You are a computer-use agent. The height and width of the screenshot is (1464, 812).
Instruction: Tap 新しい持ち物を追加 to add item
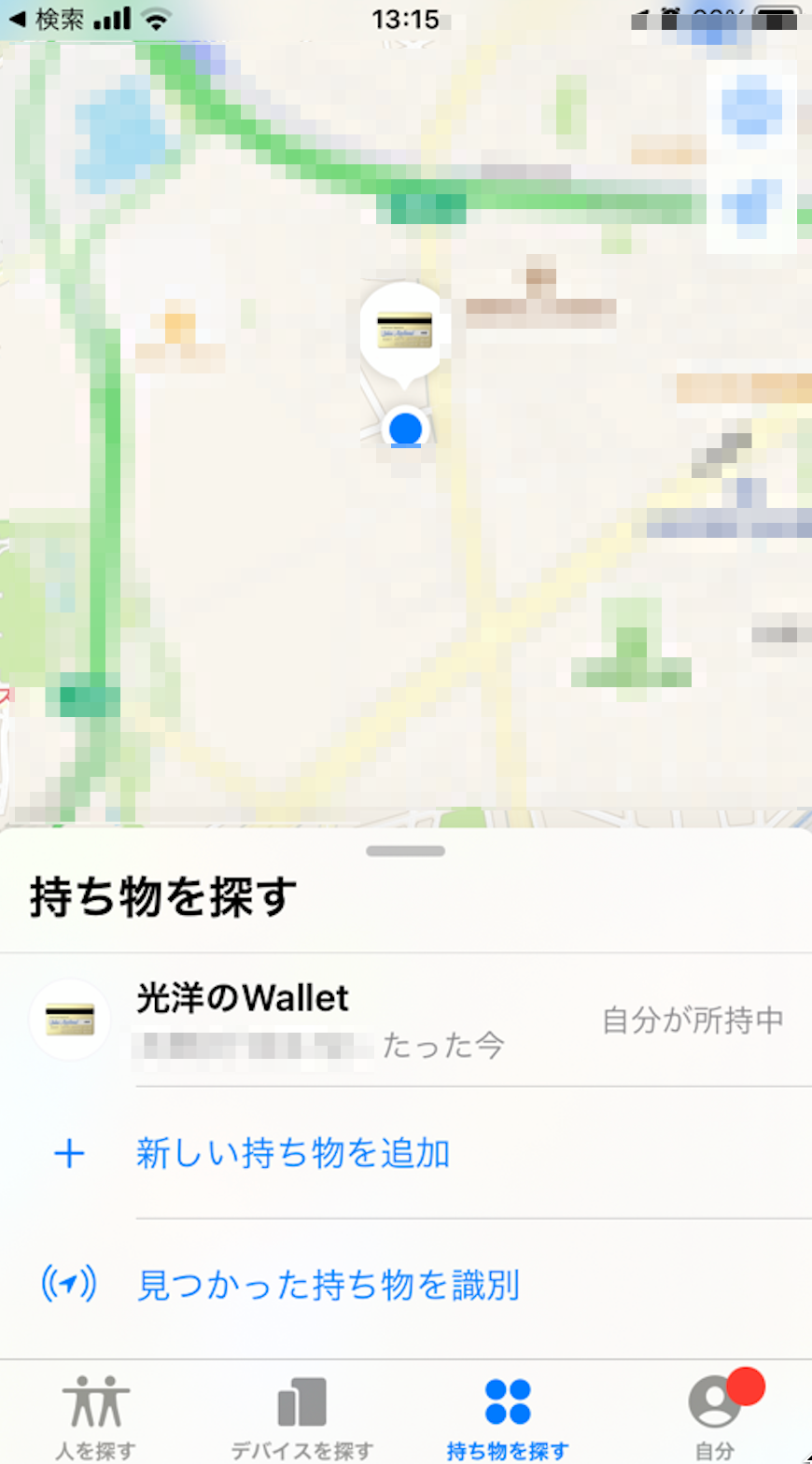pos(406,1153)
